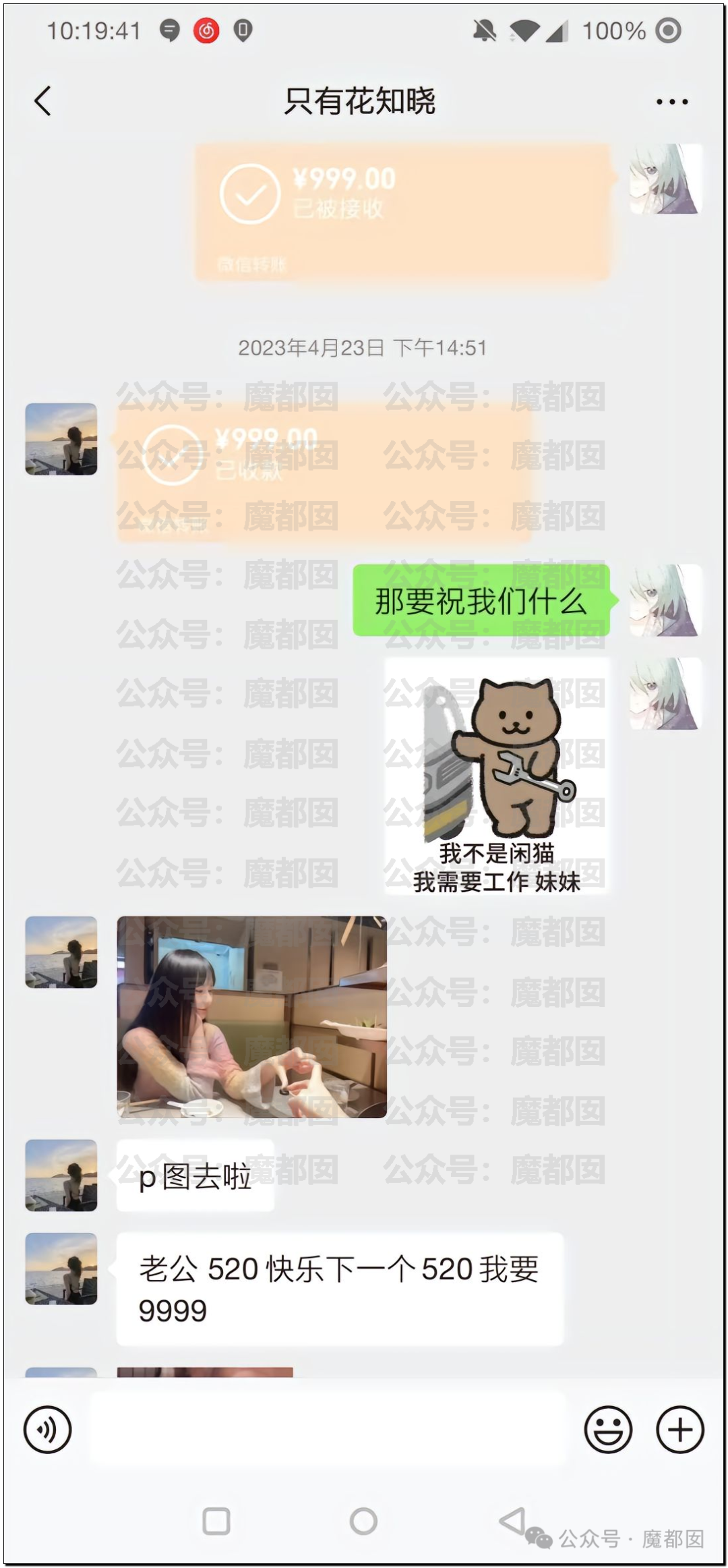This screenshot has height=1568, width=728.
Task: Go back from the 只有花知晓 chat
Action: [x=43, y=102]
